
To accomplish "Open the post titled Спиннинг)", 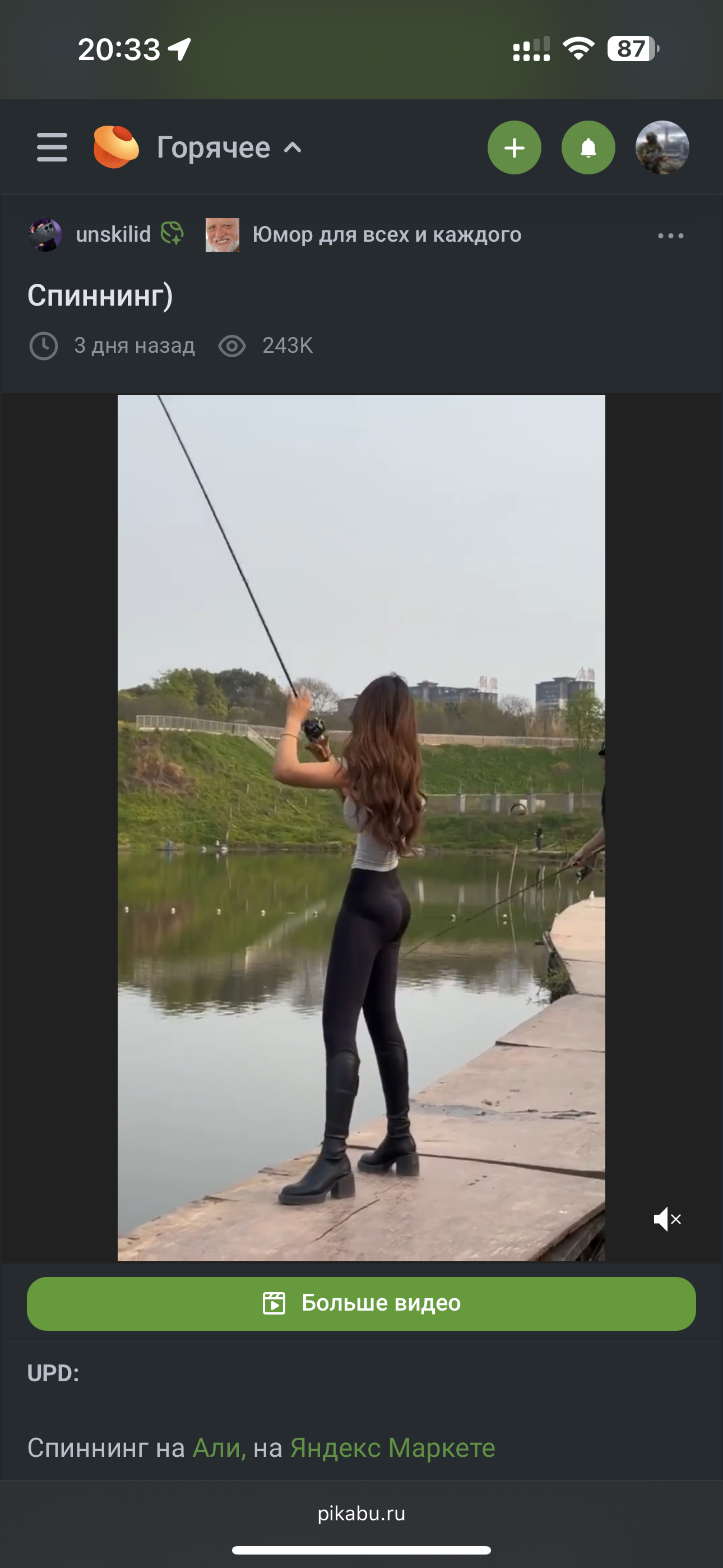I will [x=100, y=295].
